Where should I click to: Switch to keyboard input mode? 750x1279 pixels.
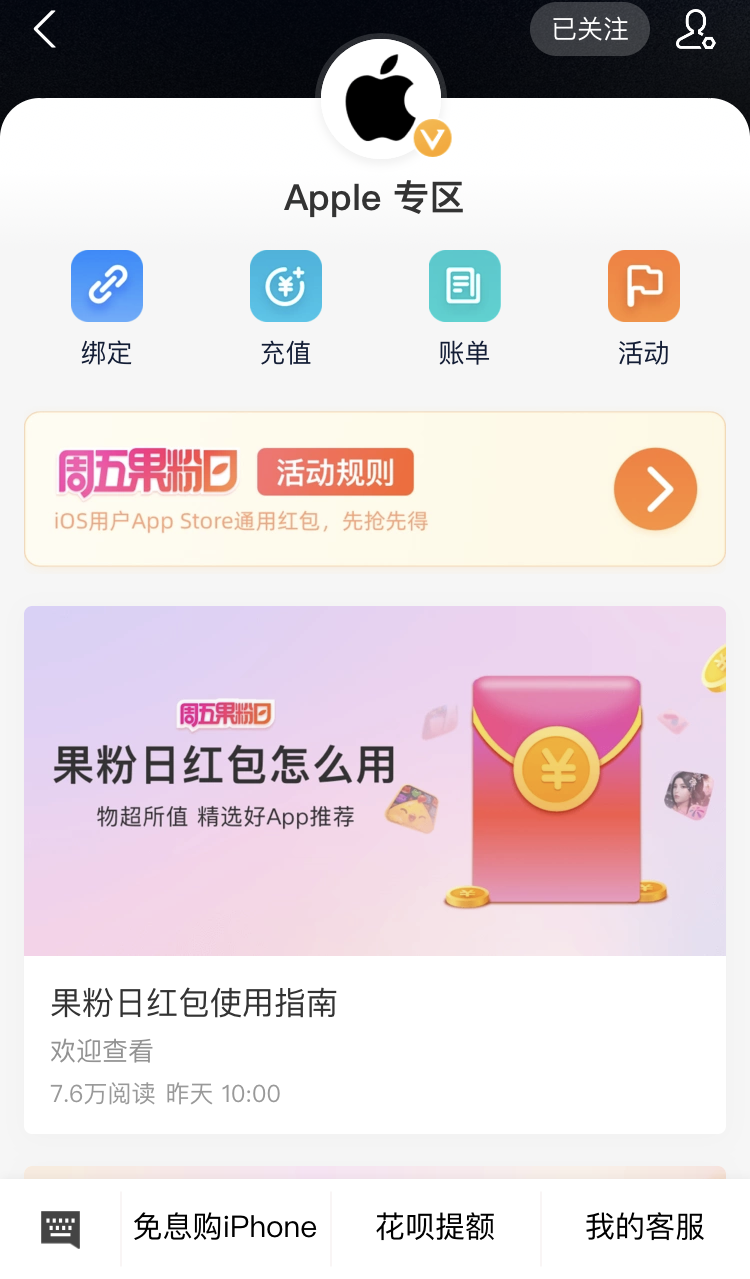tap(61, 1228)
